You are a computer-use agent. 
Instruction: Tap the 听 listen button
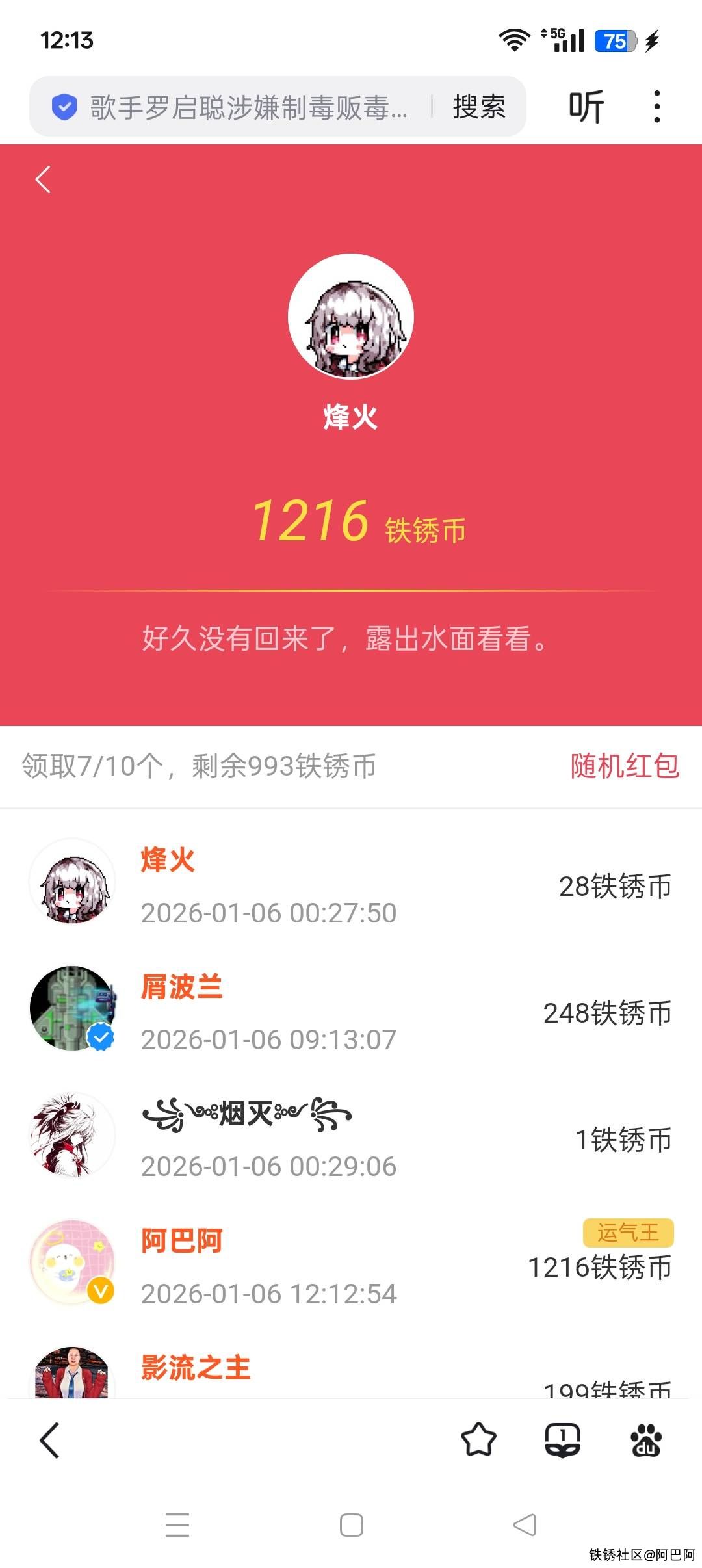586,107
